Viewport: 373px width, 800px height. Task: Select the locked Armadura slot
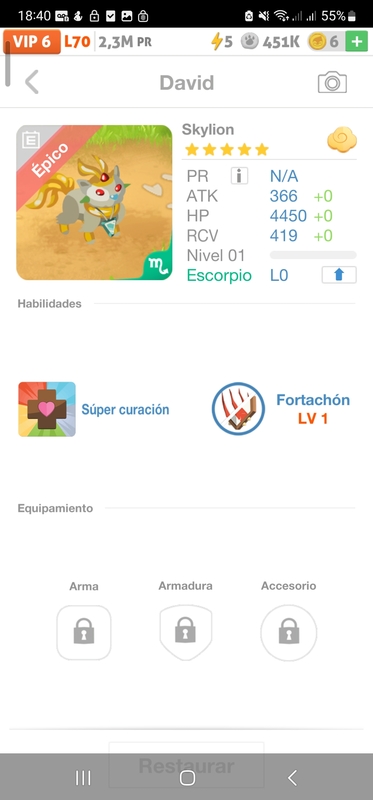(185, 632)
